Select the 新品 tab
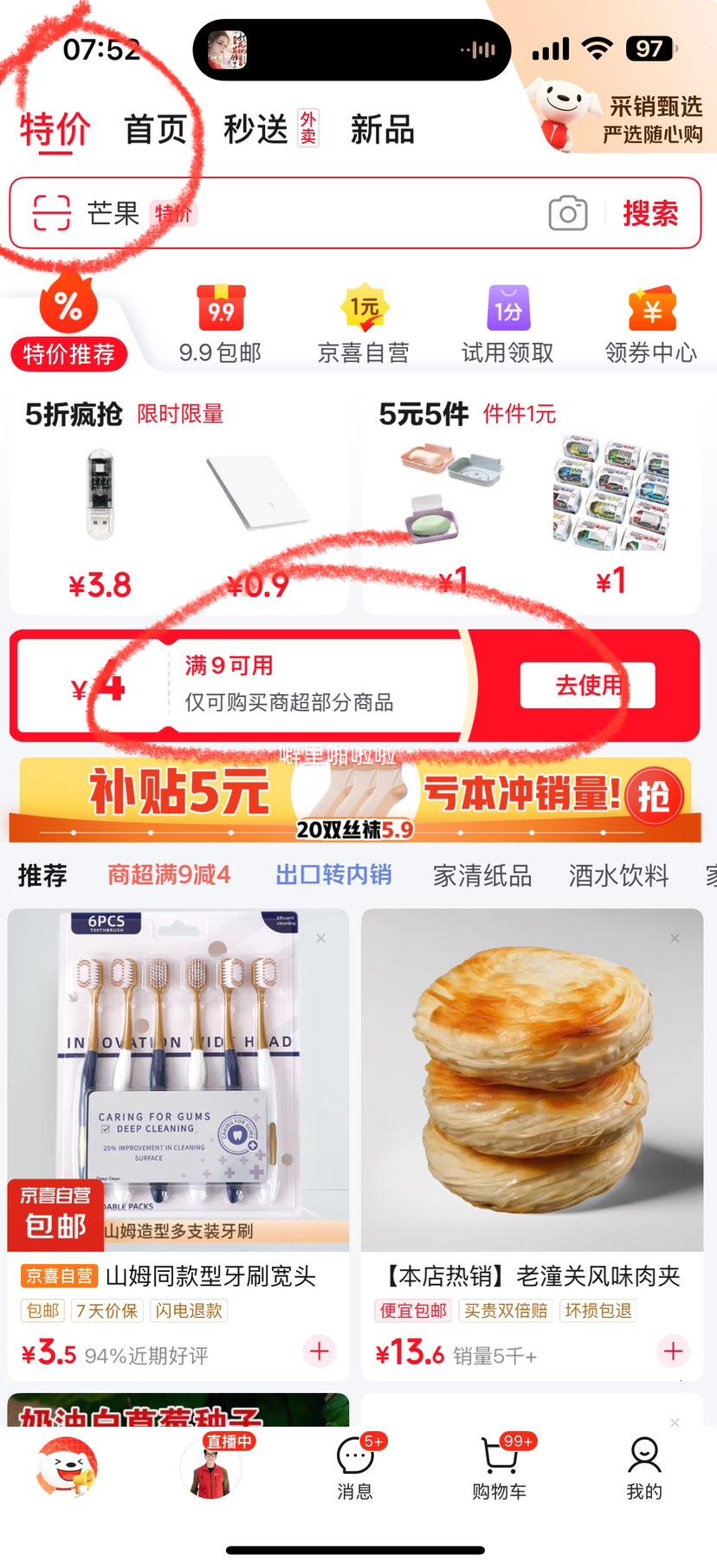717x1568 pixels. point(381,128)
